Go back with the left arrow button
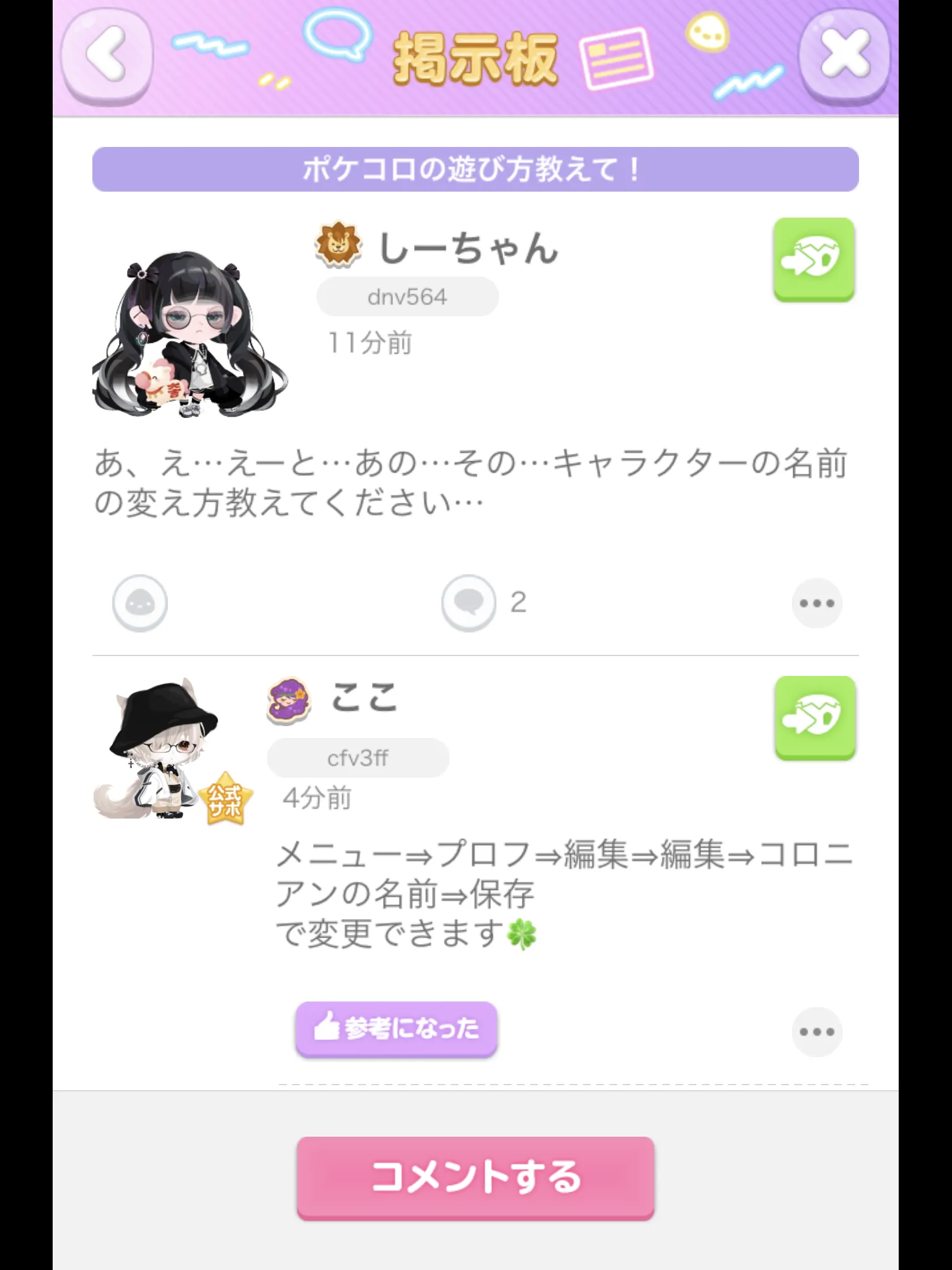The width and height of the screenshot is (952, 1270). tap(107, 56)
